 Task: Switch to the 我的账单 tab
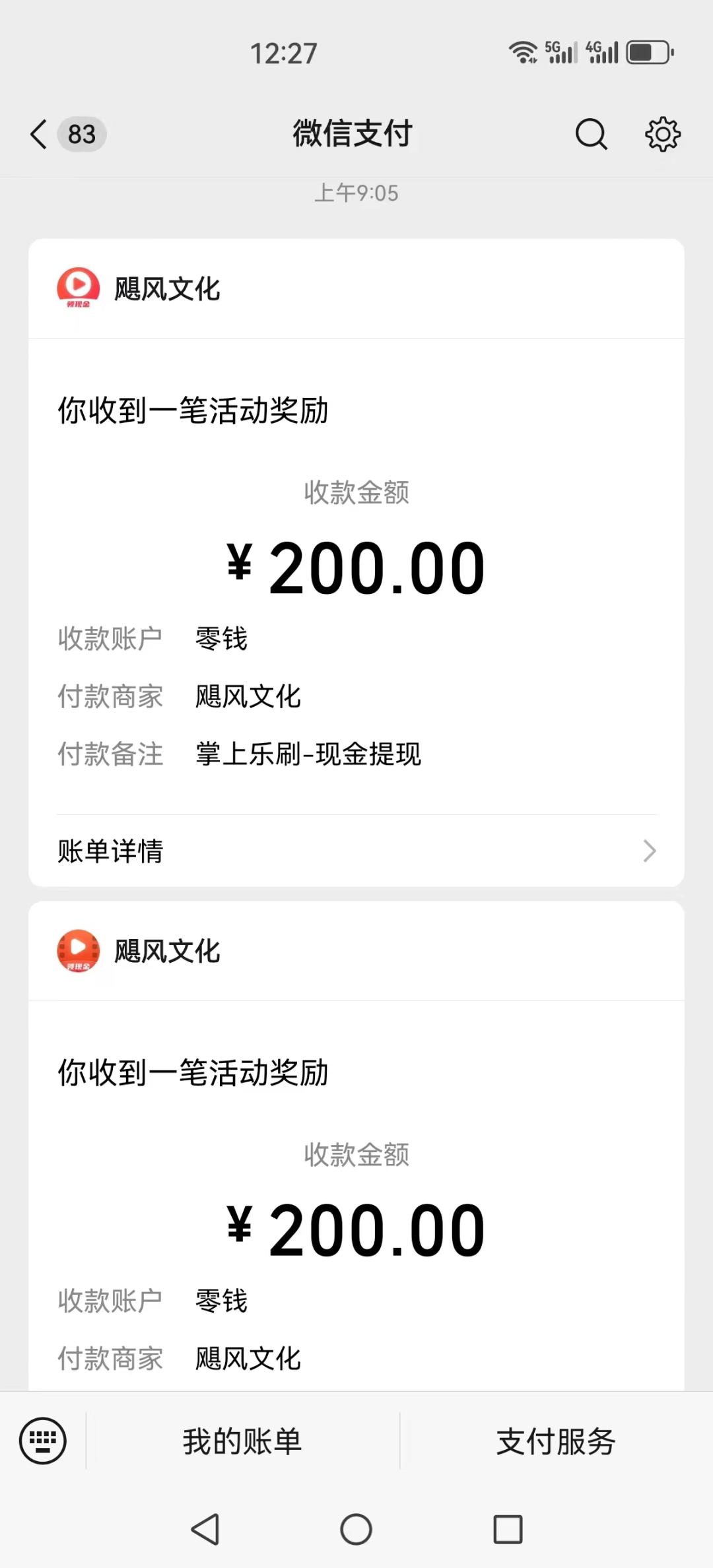click(x=242, y=1442)
